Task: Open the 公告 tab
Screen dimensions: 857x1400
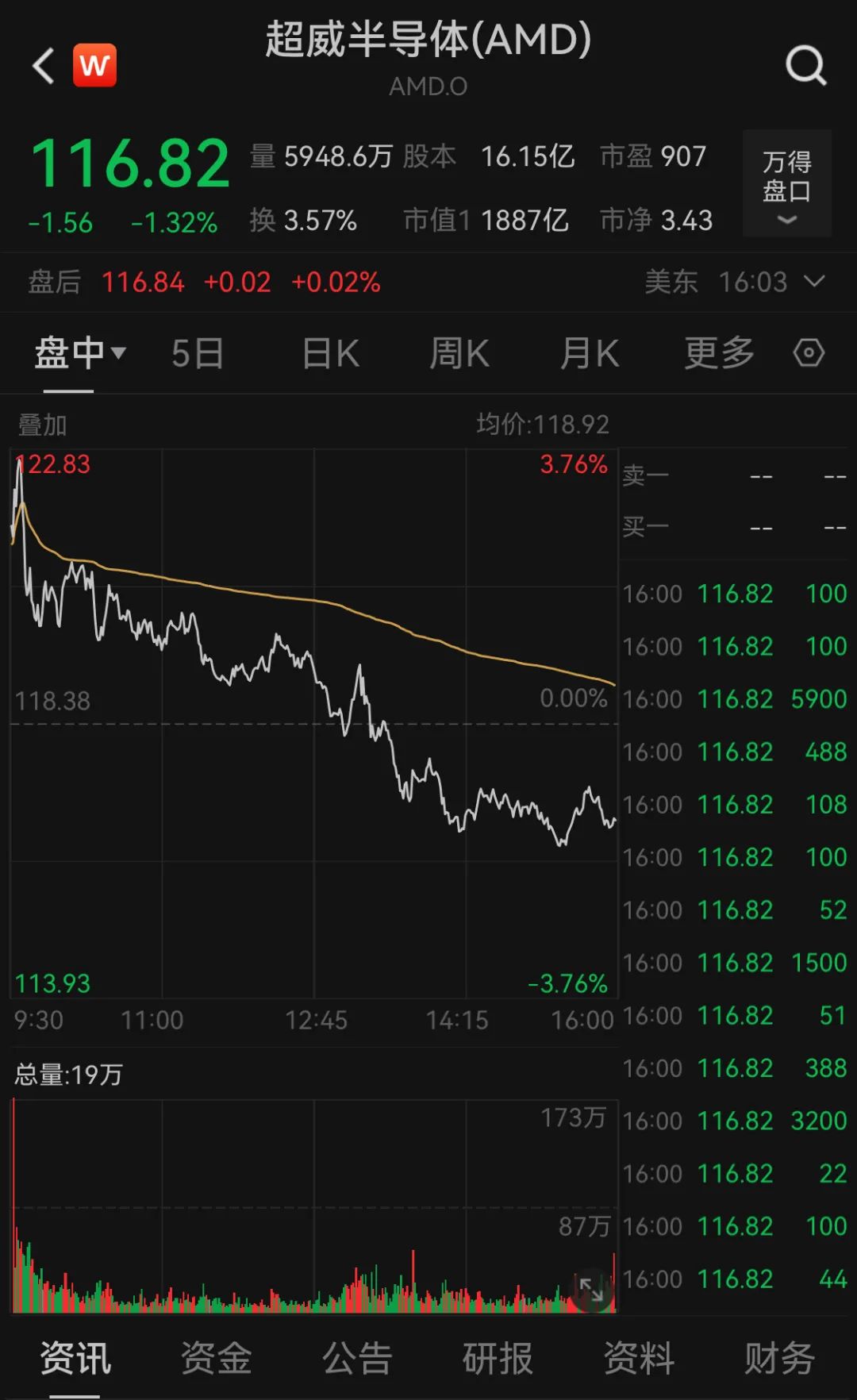Action: point(357,1358)
